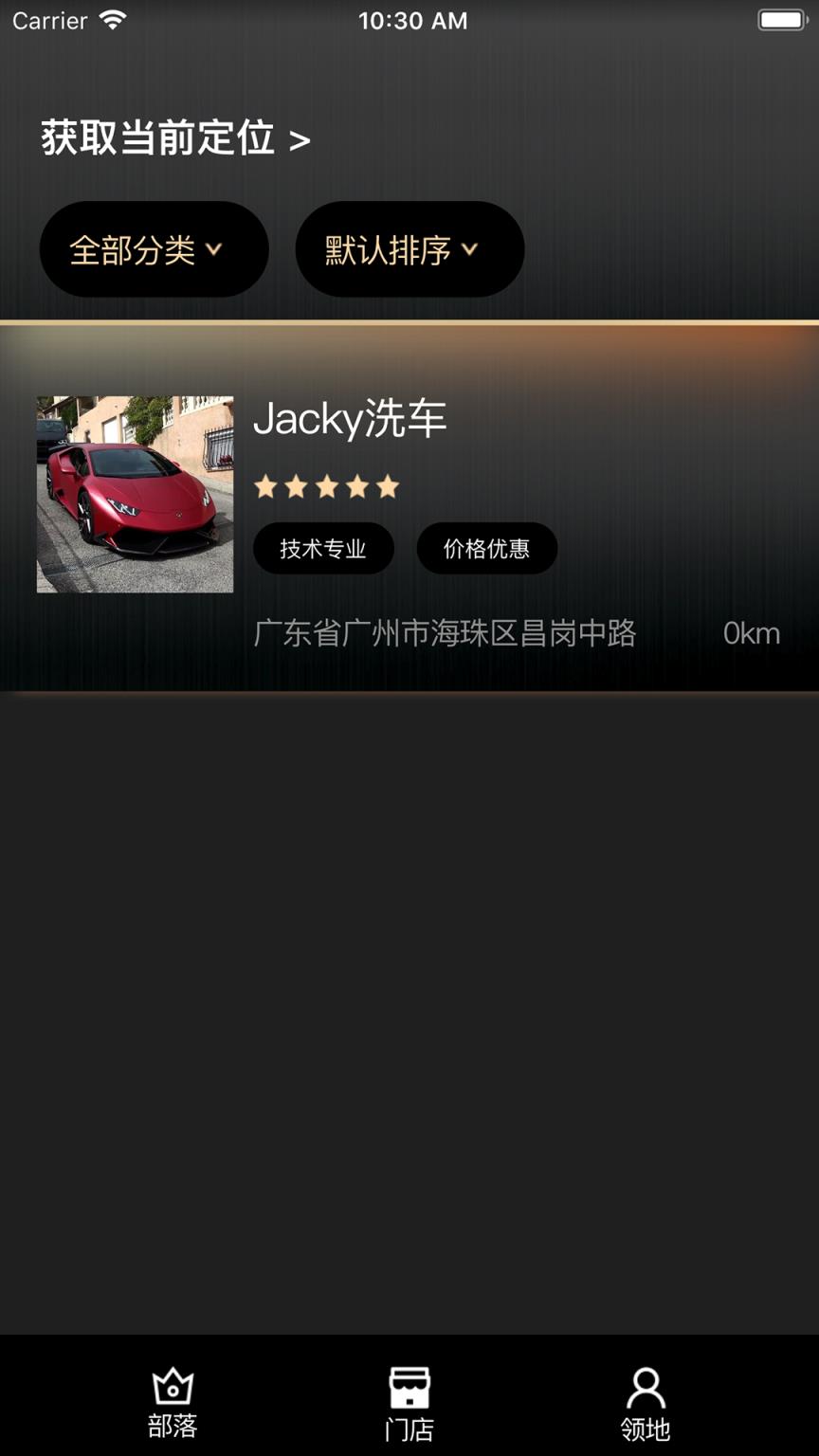
Task: Open the 全部分类 category dropdown
Action: (x=154, y=248)
